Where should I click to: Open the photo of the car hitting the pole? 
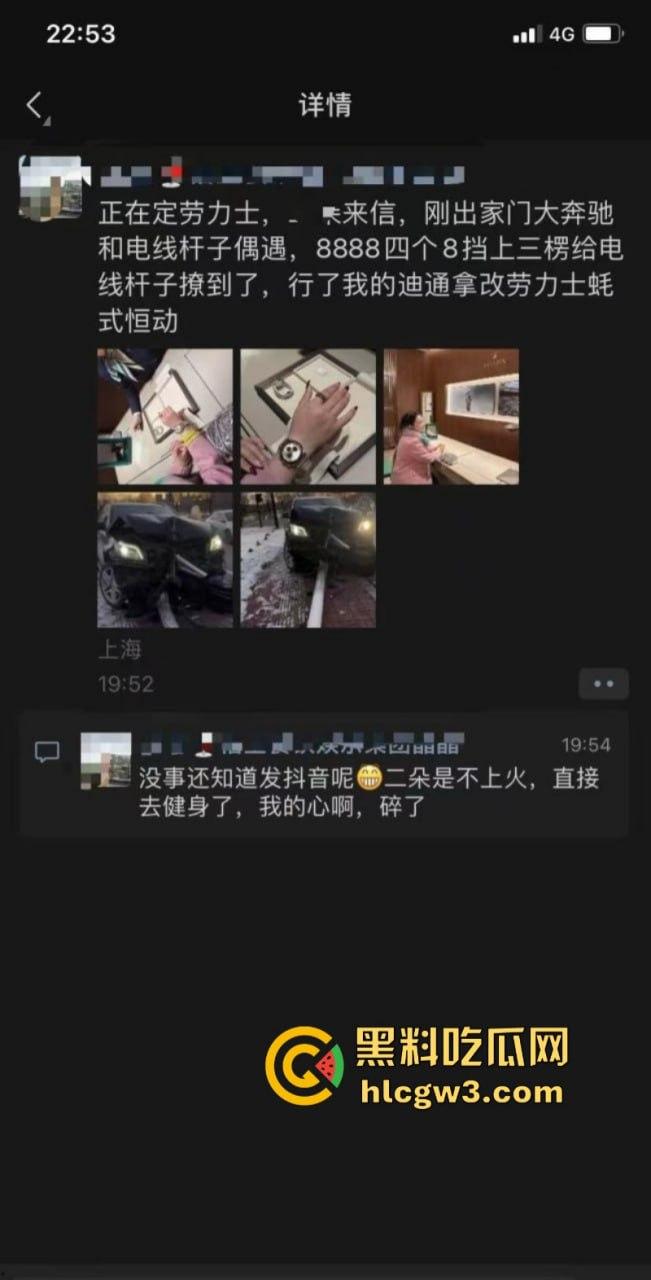[308, 560]
